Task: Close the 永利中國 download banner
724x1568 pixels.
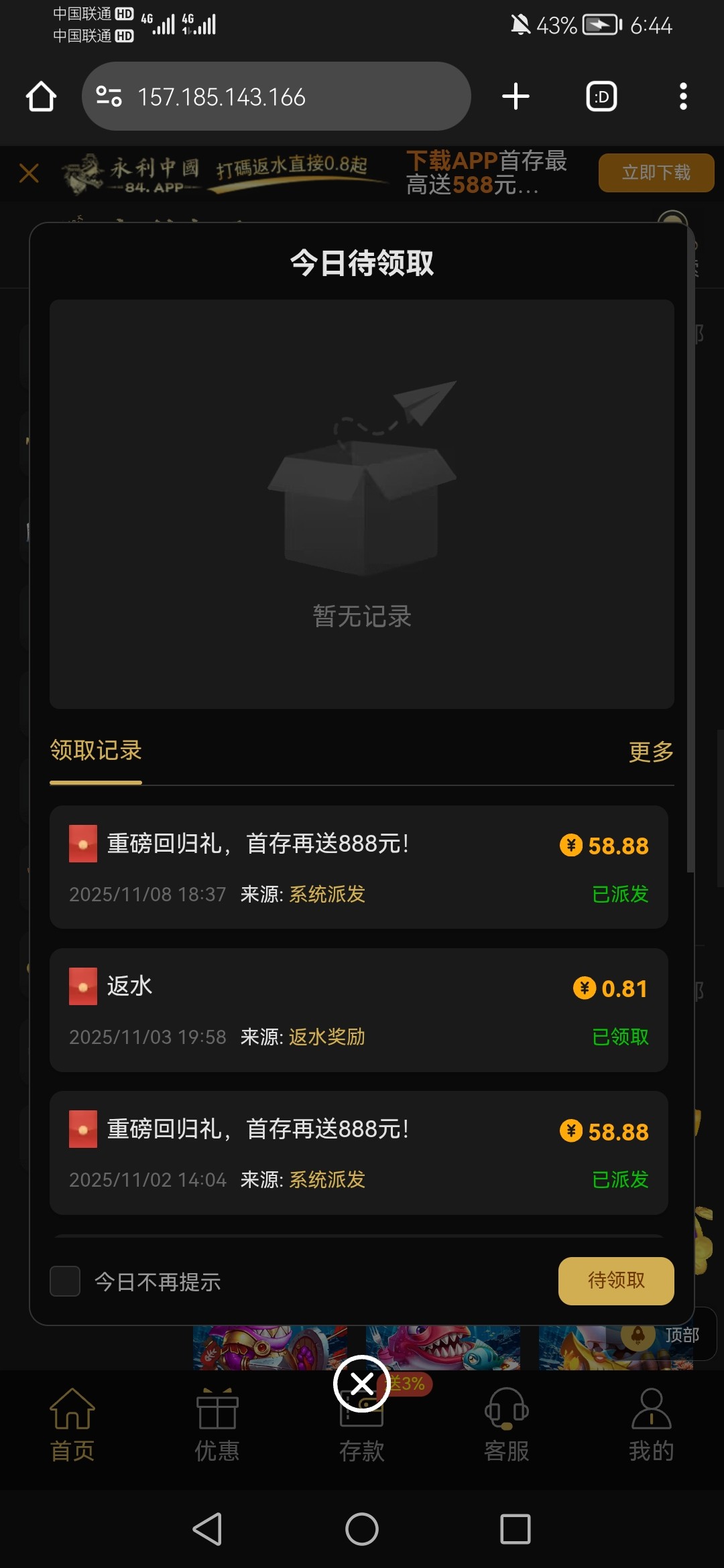Action: click(29, 173)
